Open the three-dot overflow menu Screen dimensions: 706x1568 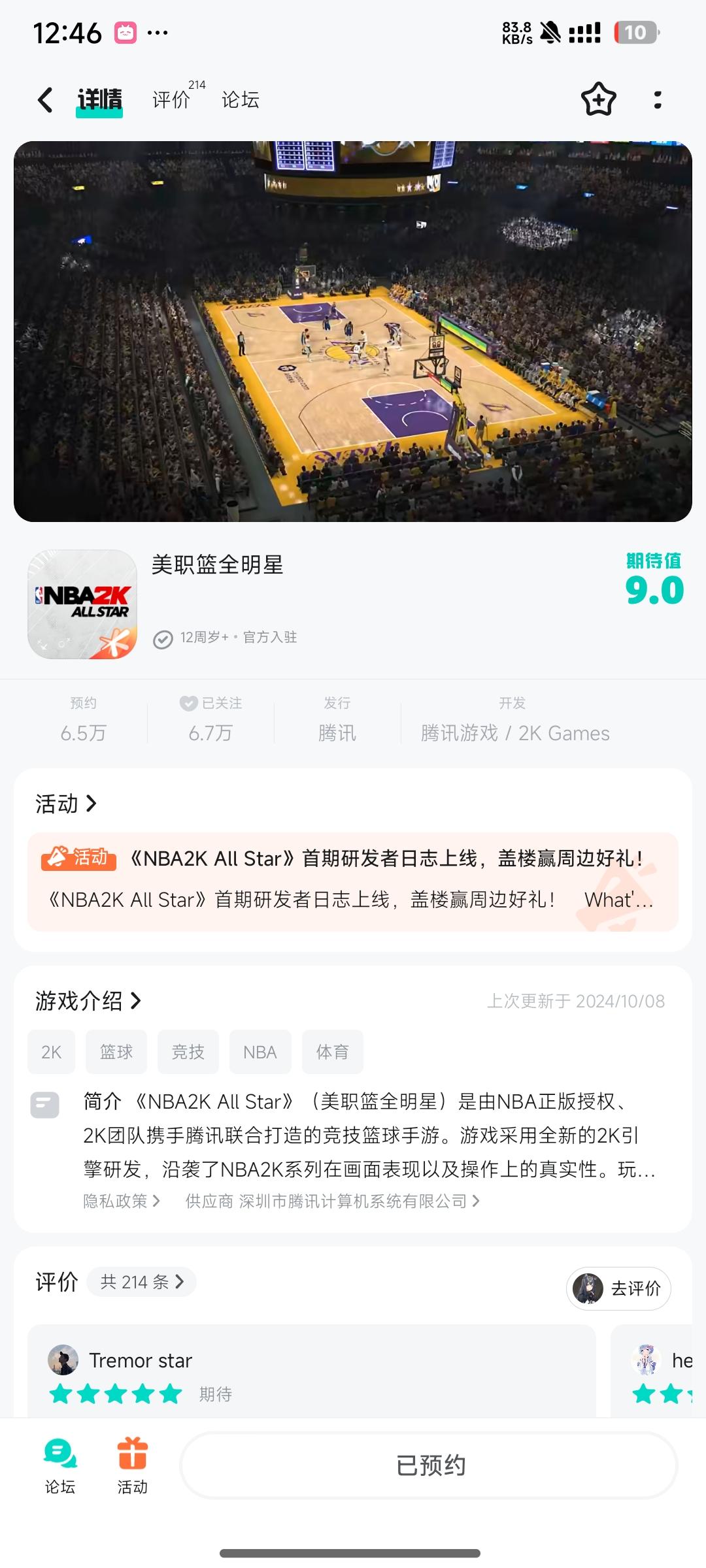(658, 100)
